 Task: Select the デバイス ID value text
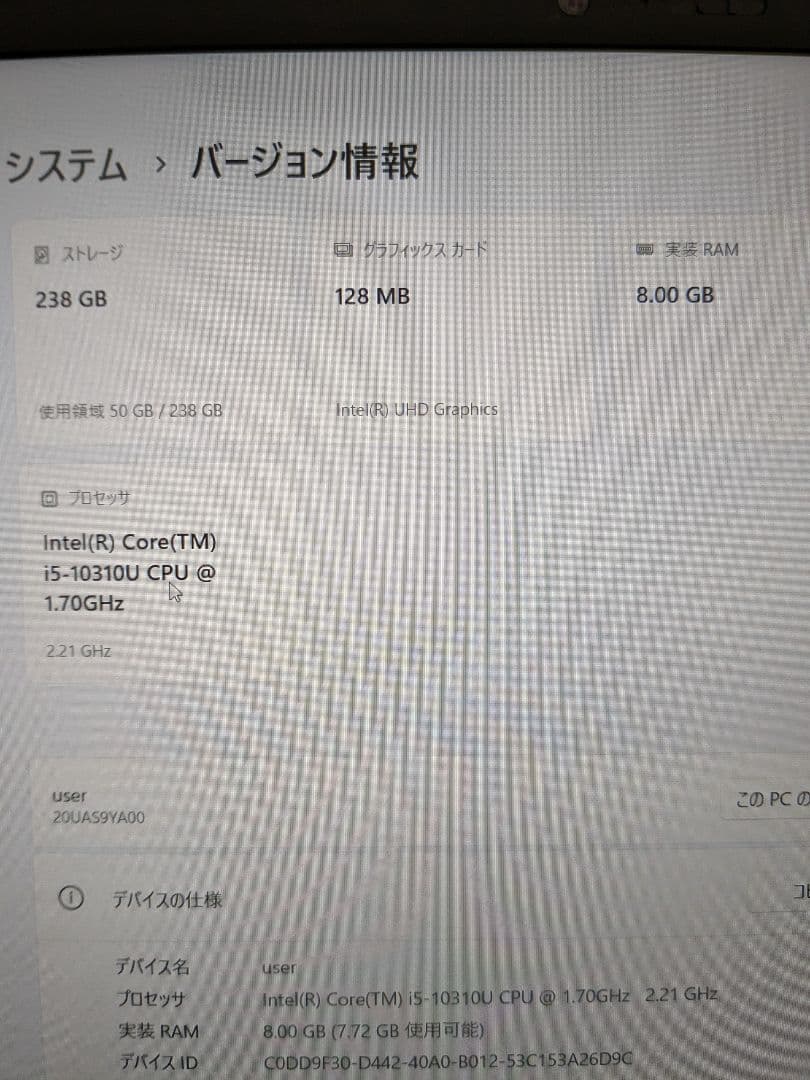coord(448,1059)
